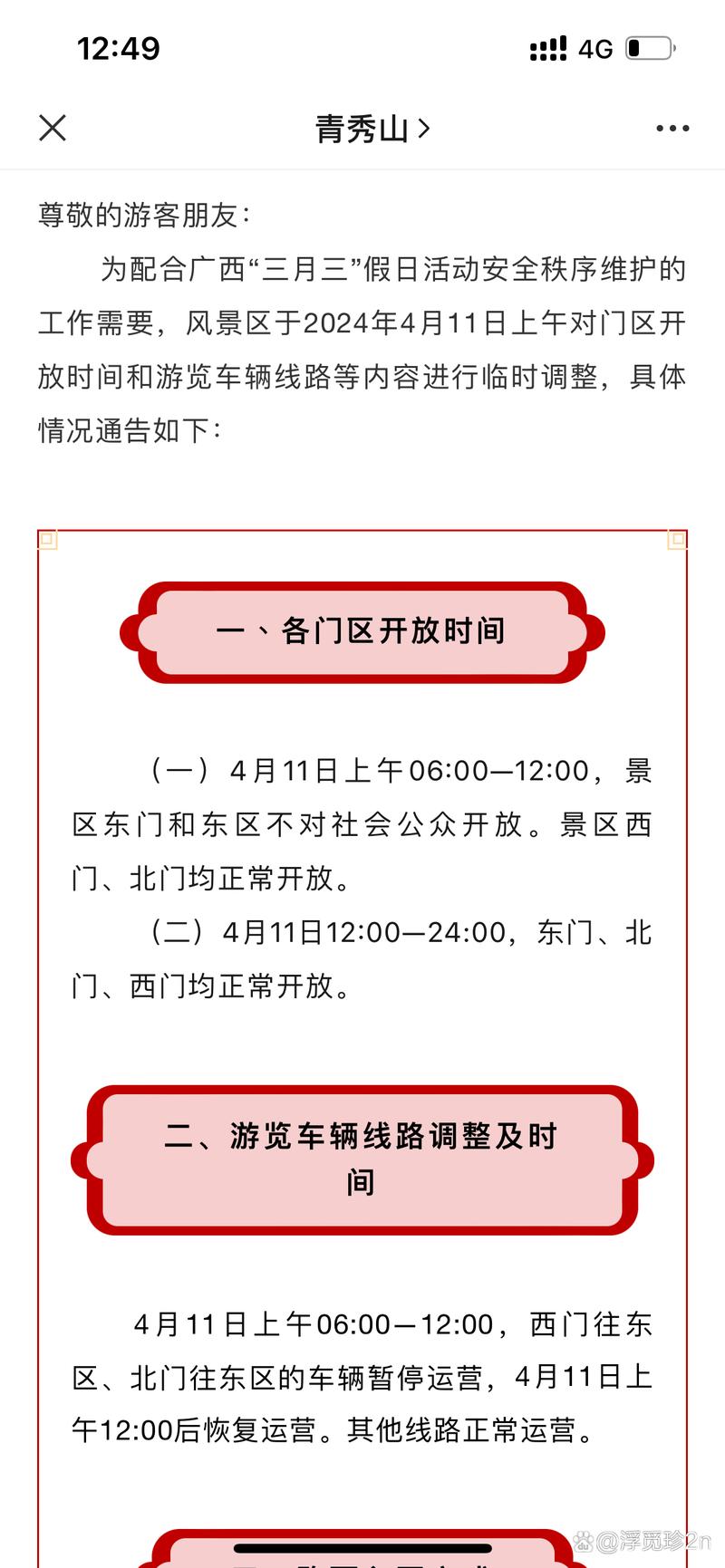Open the 青秀山 account title
The width and height of the screenshot is (725, 1568).
[x=372, y=129]
